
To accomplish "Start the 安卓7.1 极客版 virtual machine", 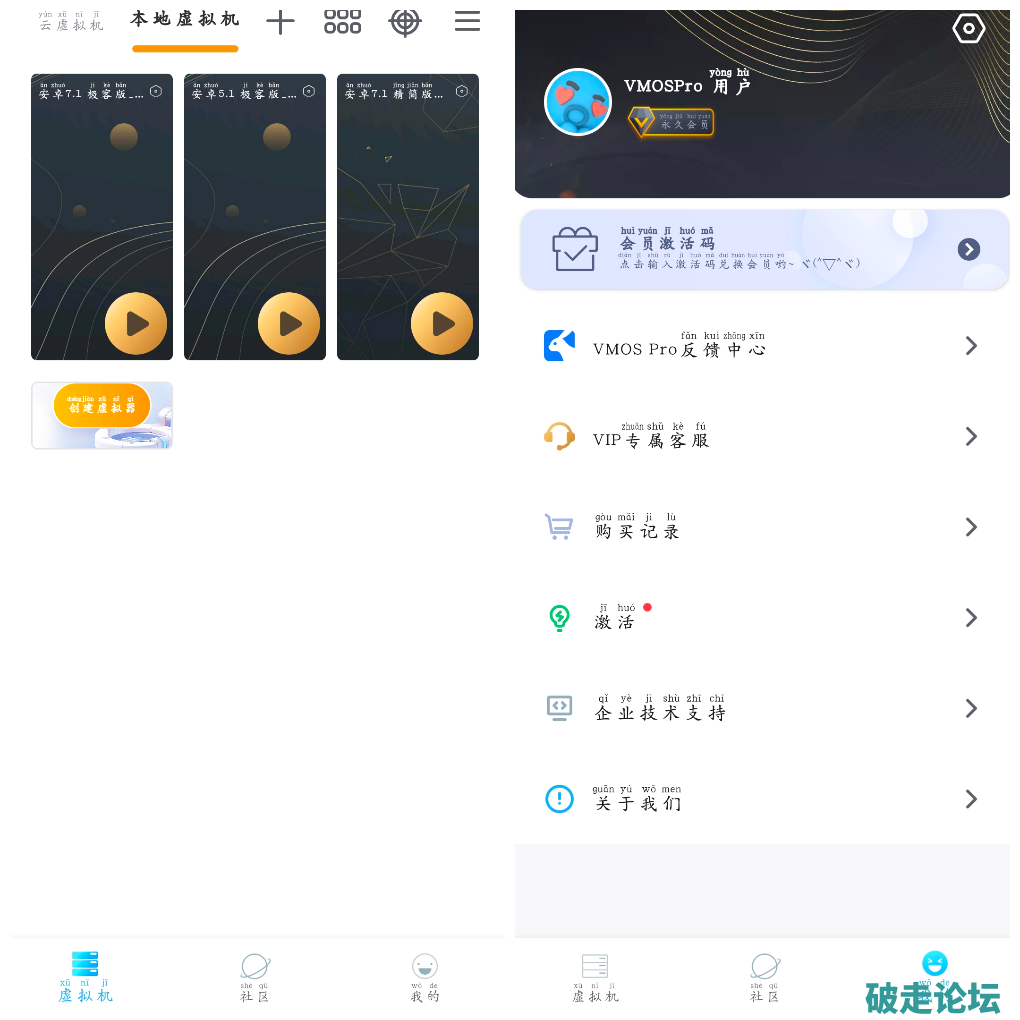I will coord(136,323).
